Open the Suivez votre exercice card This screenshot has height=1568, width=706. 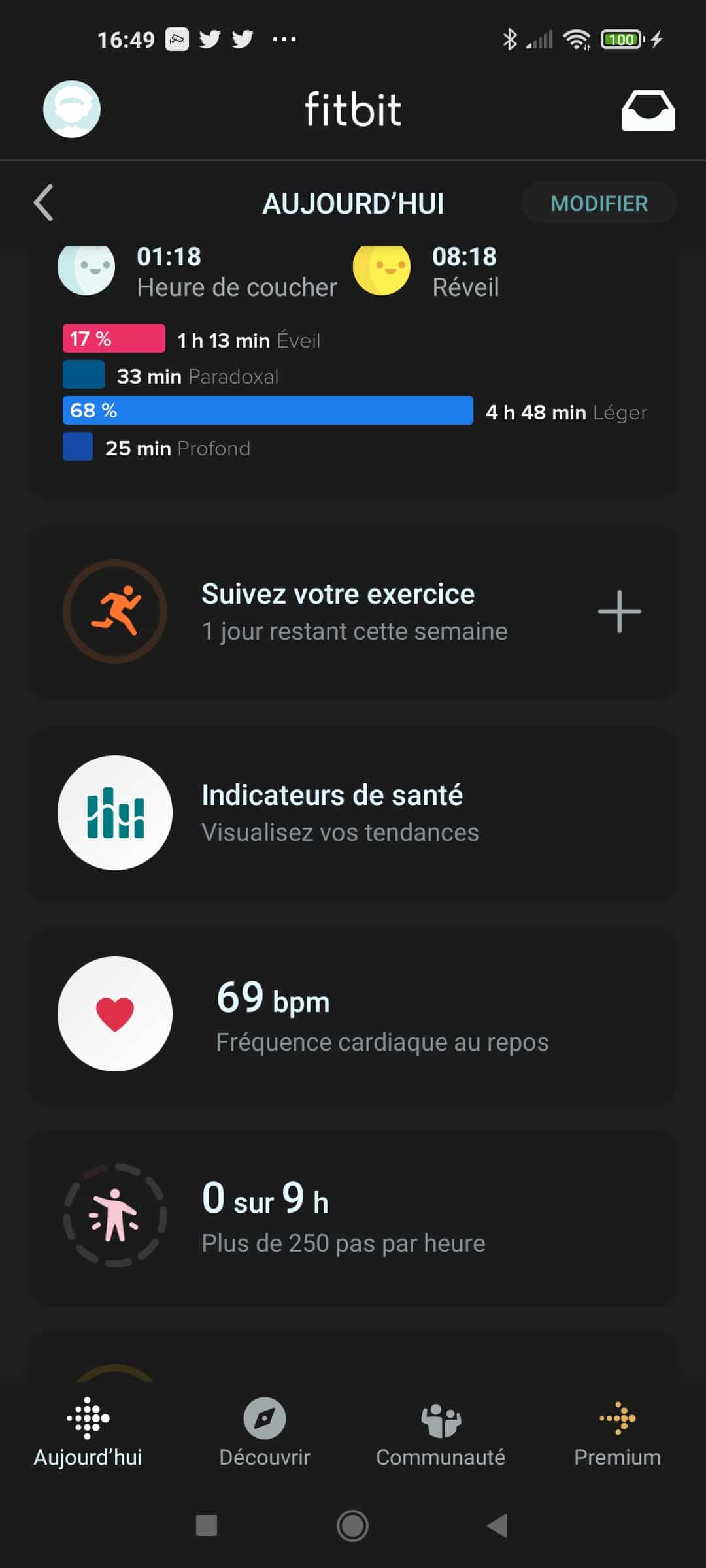pos(353,612)
